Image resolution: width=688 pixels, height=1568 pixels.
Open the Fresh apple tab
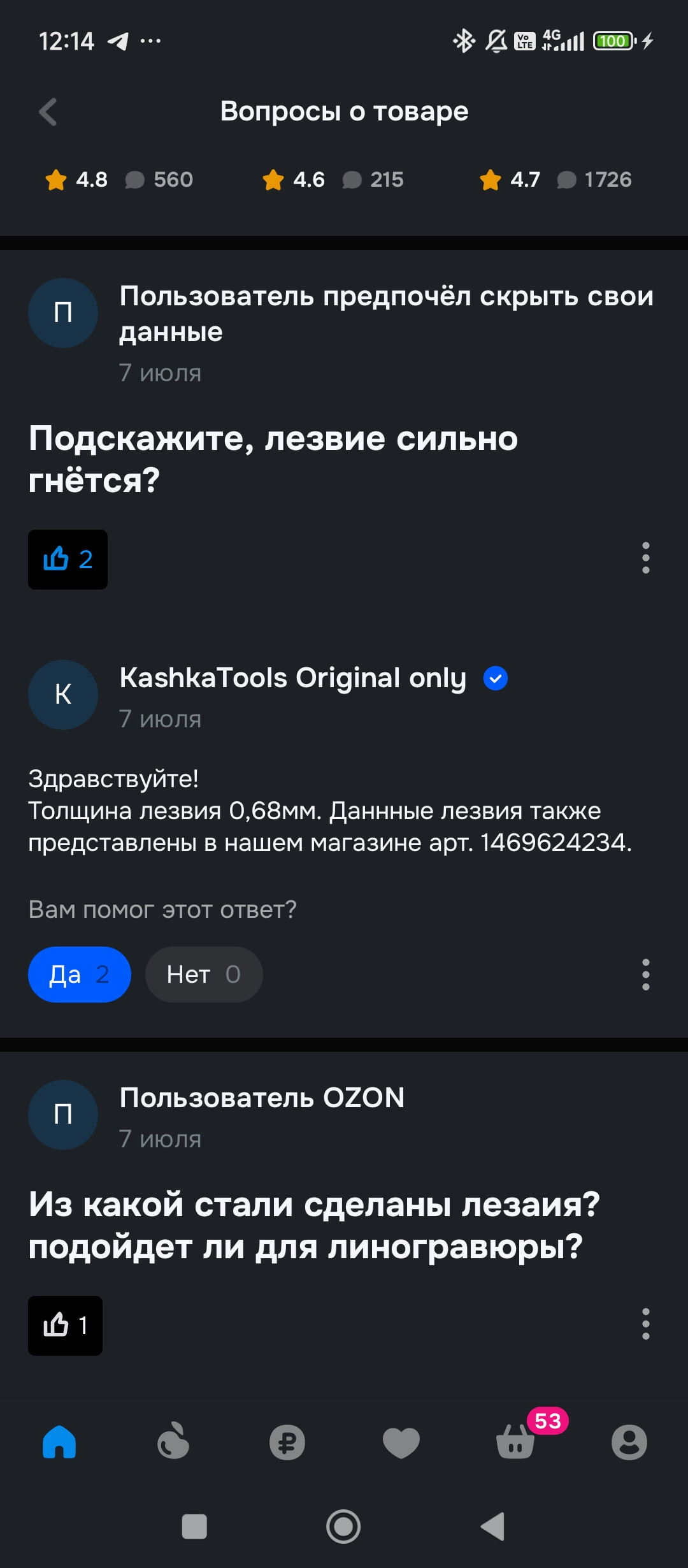tap(173, 1442)
